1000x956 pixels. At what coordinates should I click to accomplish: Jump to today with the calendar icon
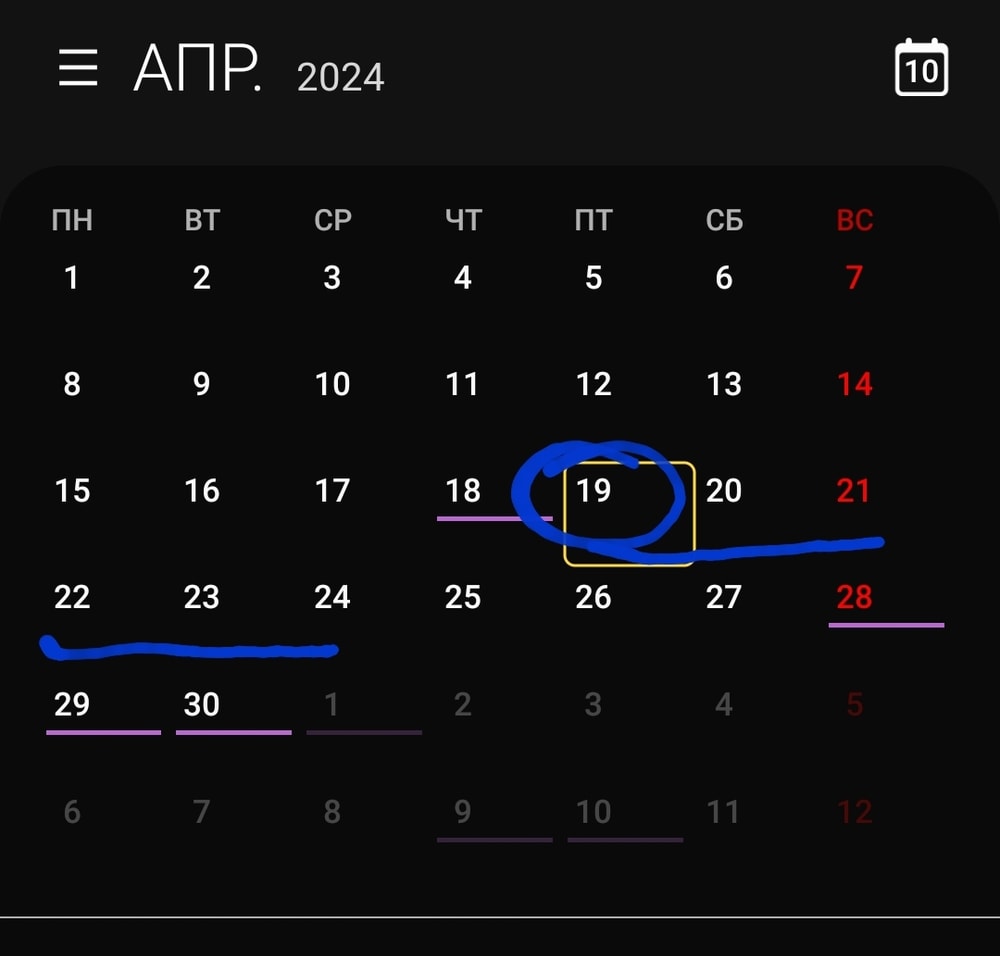pos(921,68)
